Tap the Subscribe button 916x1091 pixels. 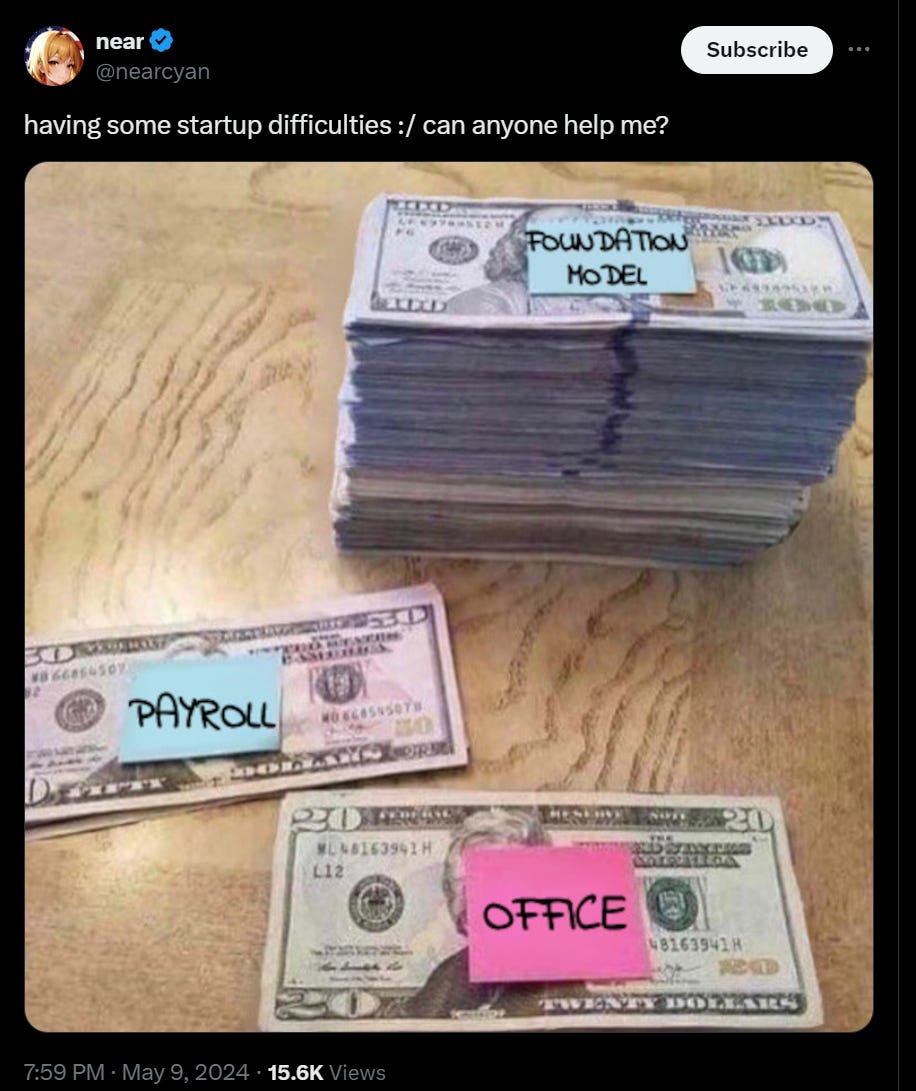tap(756, 50)
